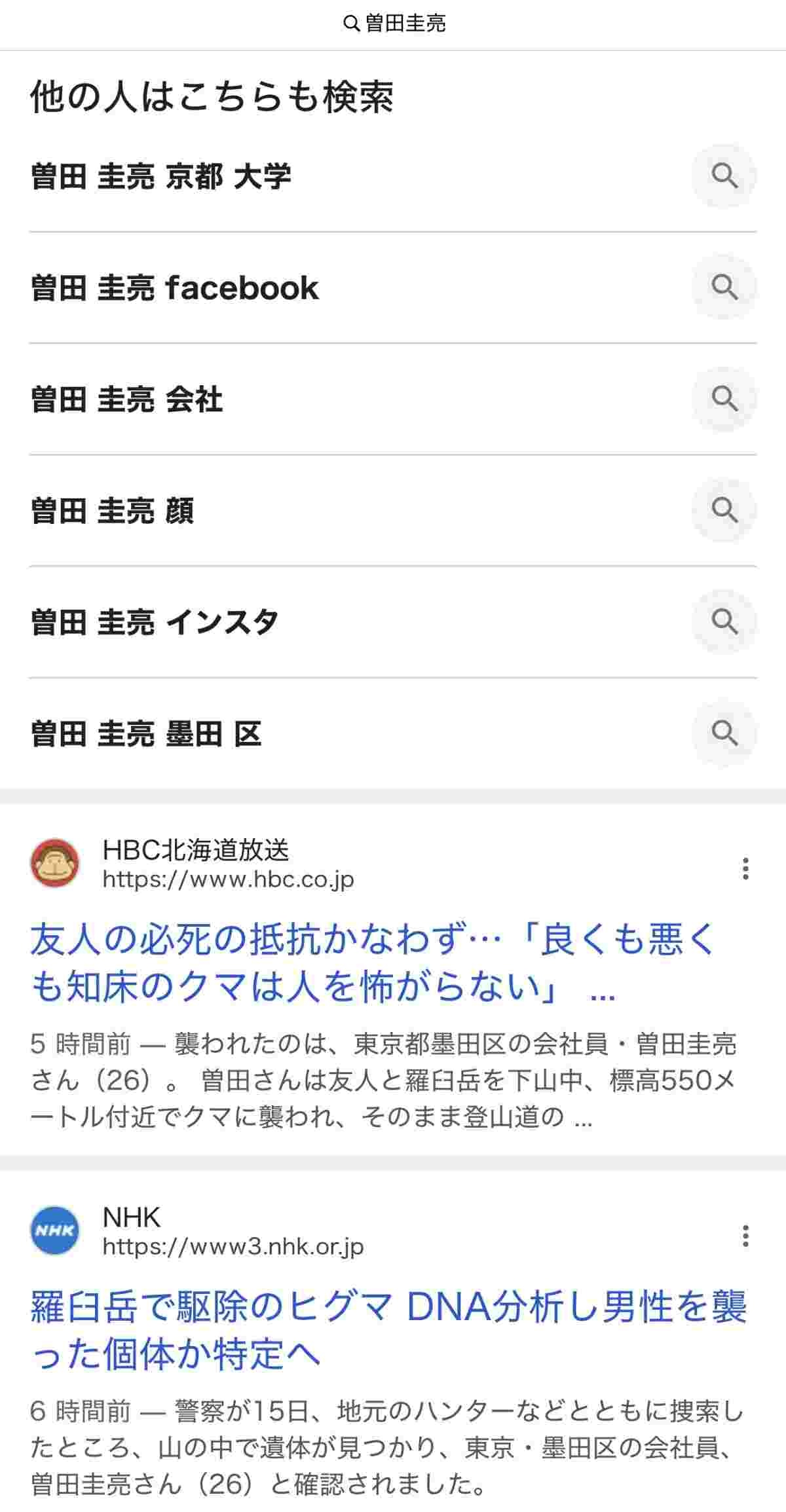Read the NHK article 羅臼岳で駆除のヒグマ
Screen dimensions: 786x1512
coord(388,1330)
